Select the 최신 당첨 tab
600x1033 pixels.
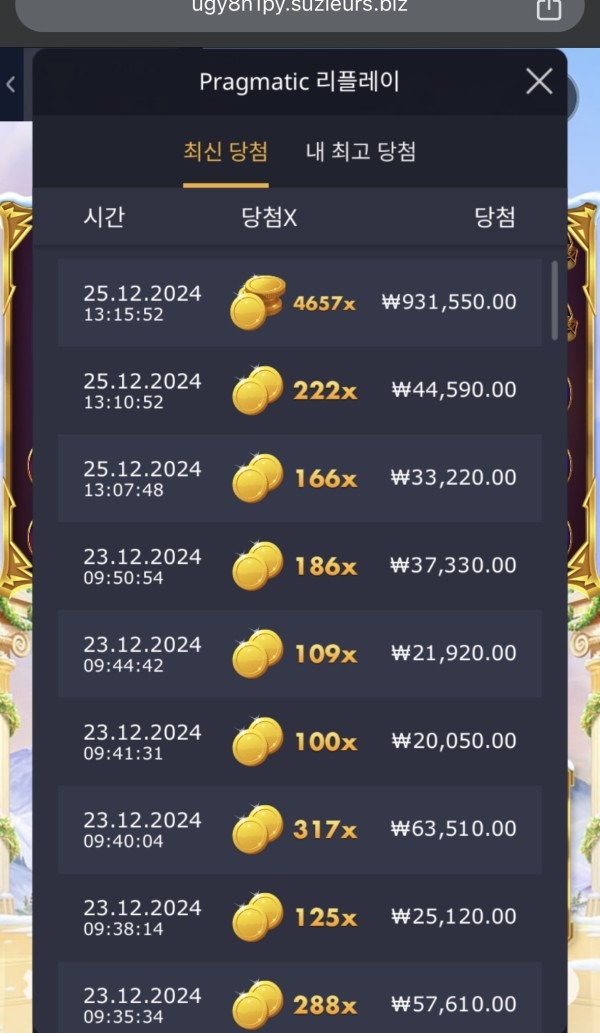coord(225,152)
